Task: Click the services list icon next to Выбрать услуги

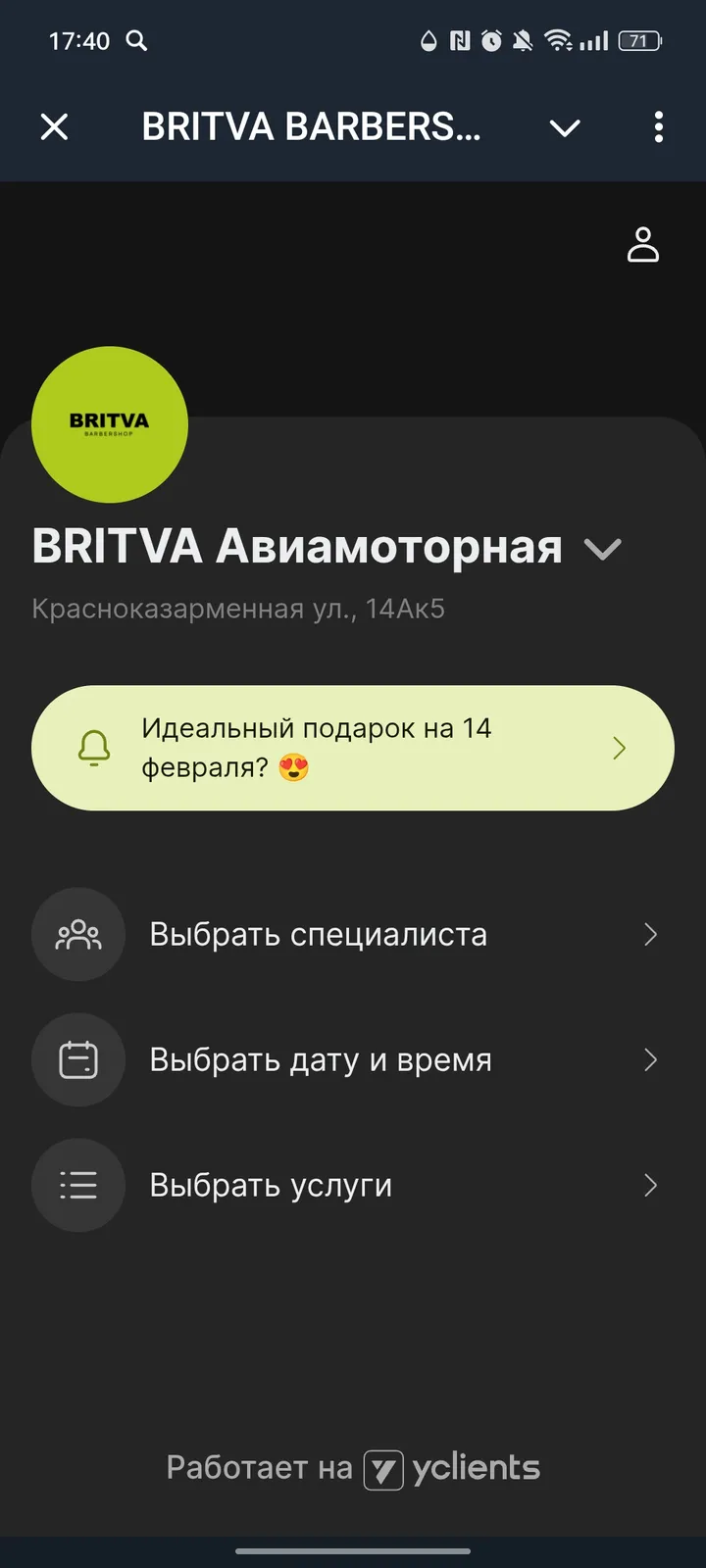Action: (x=78, y=1185)
